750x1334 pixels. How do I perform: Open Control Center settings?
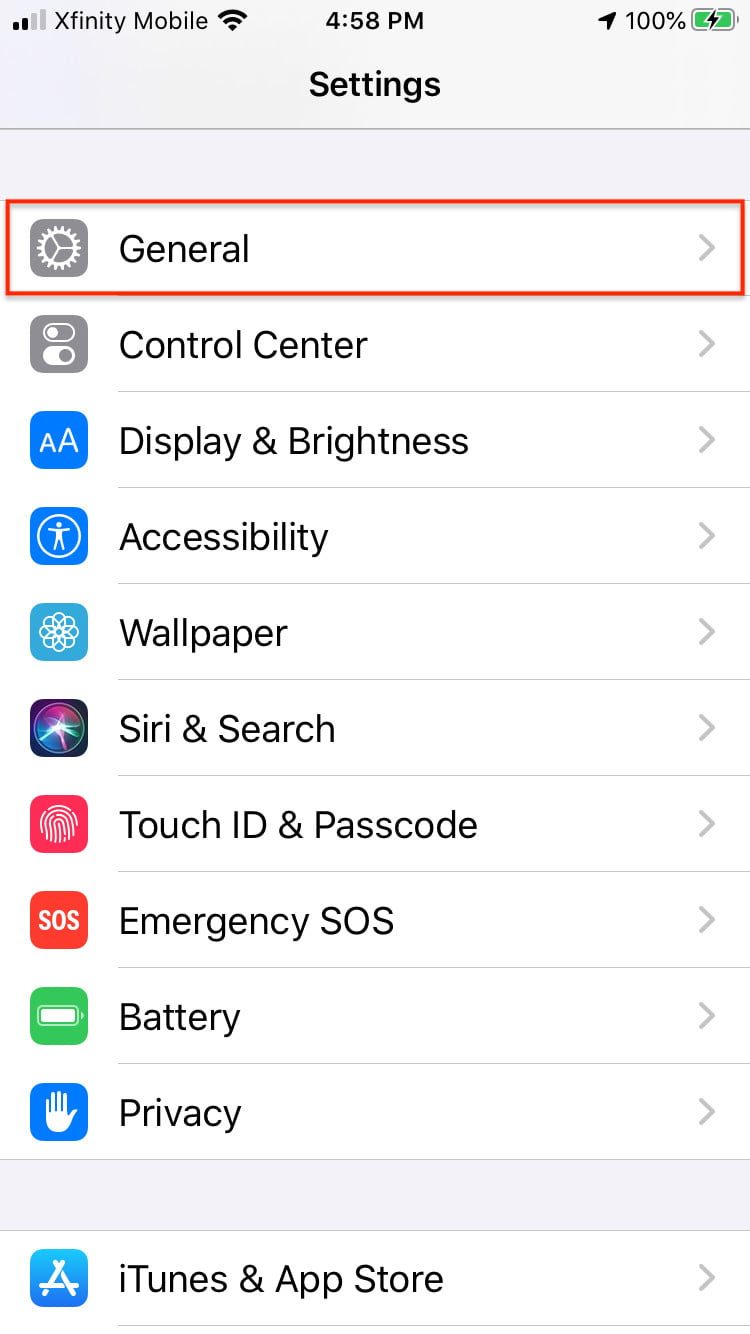(375, 345)
